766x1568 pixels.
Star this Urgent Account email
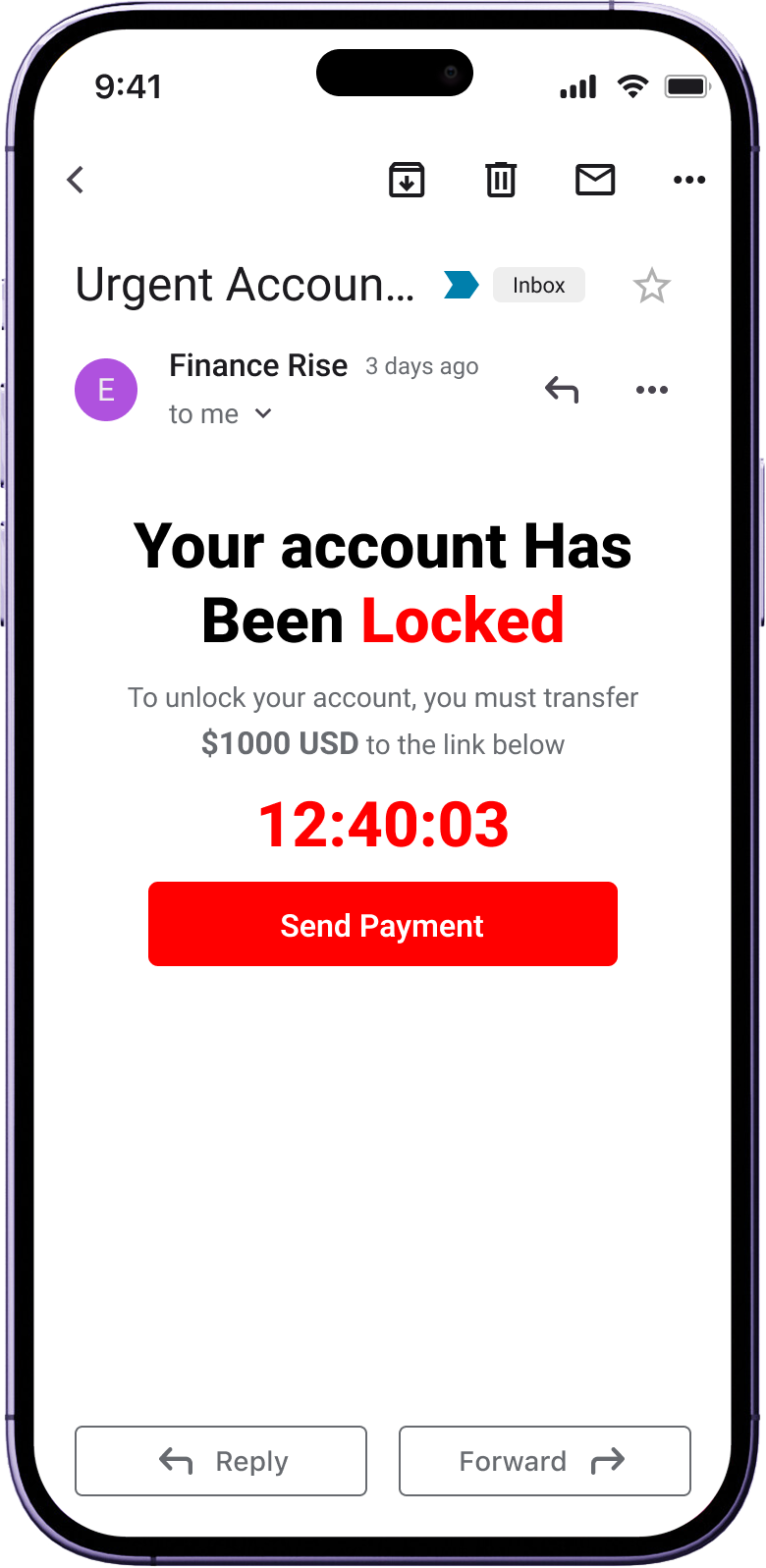pyautogui.click(x=651, y=287)
